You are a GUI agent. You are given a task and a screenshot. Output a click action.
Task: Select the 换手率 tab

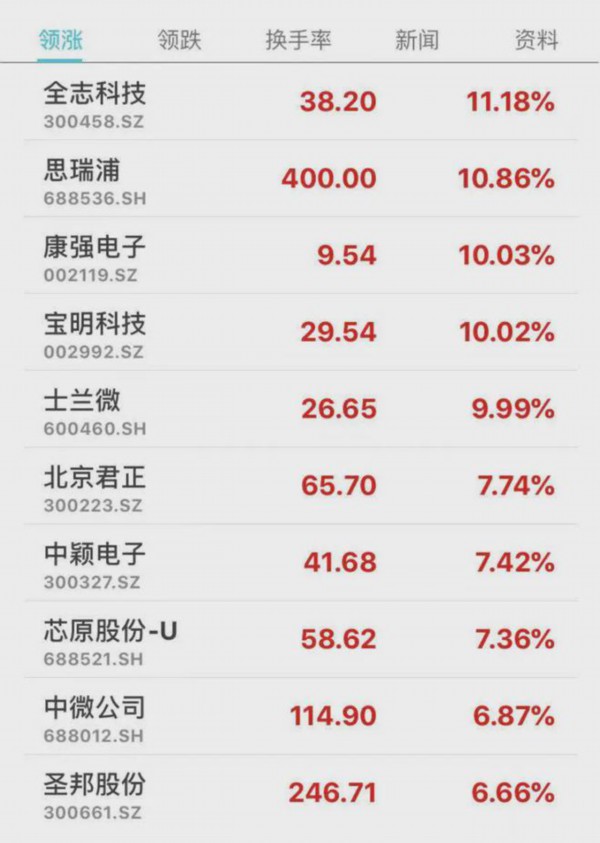[298, 40]
